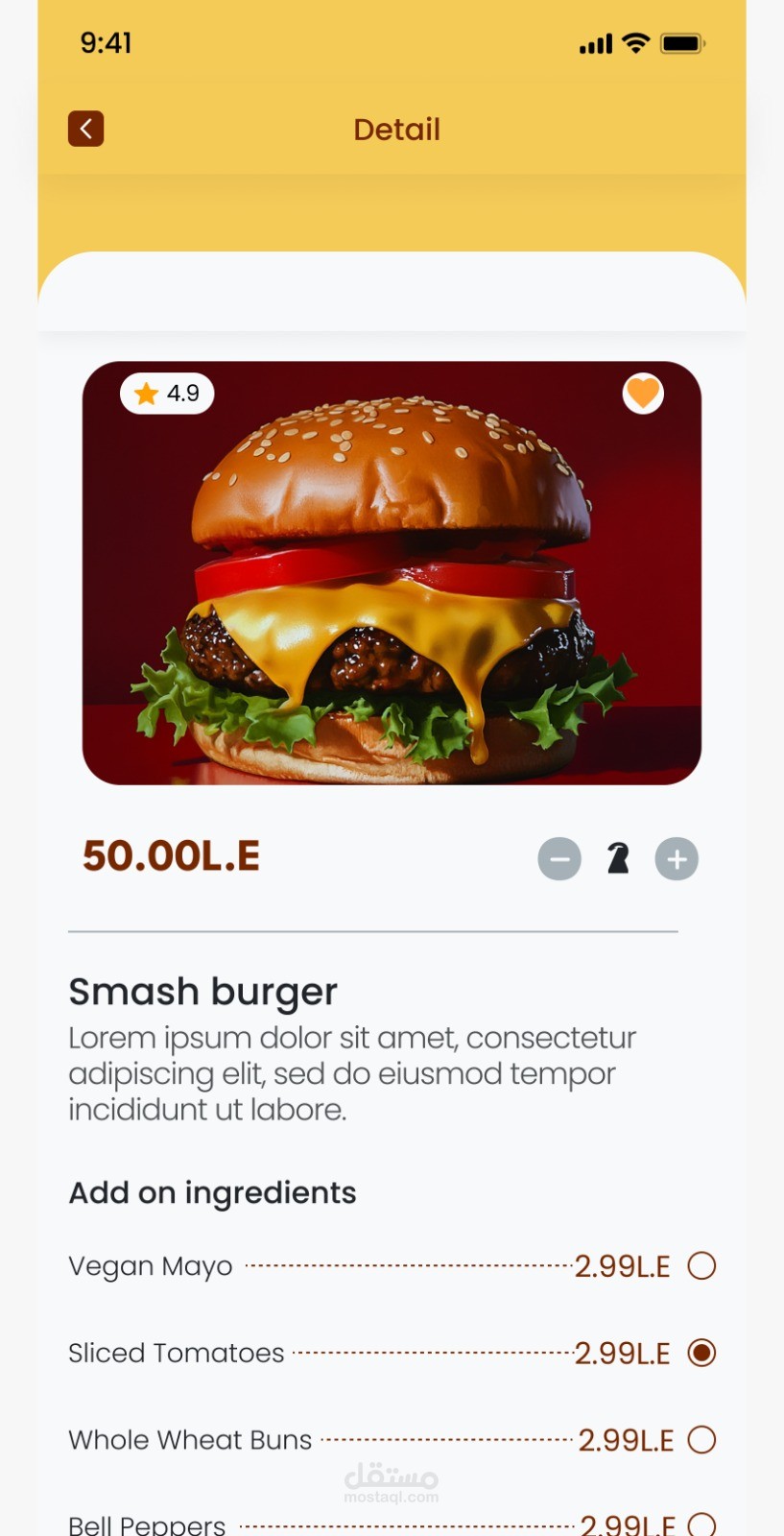The image size is (784, 1536).
Task: Increase the quantity with the plus button
Action: tap(677, 859)
